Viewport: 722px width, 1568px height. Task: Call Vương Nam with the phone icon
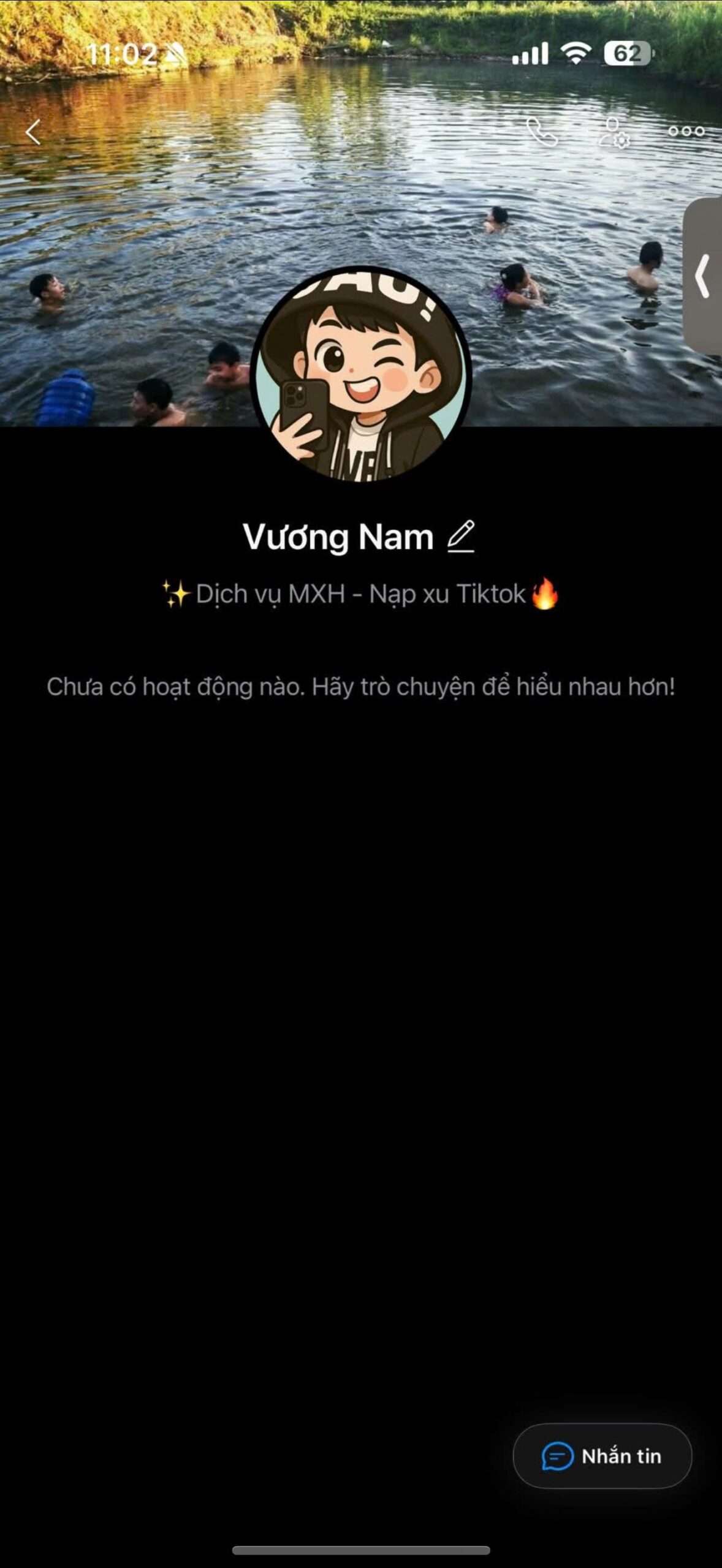[x=542, y=132]
